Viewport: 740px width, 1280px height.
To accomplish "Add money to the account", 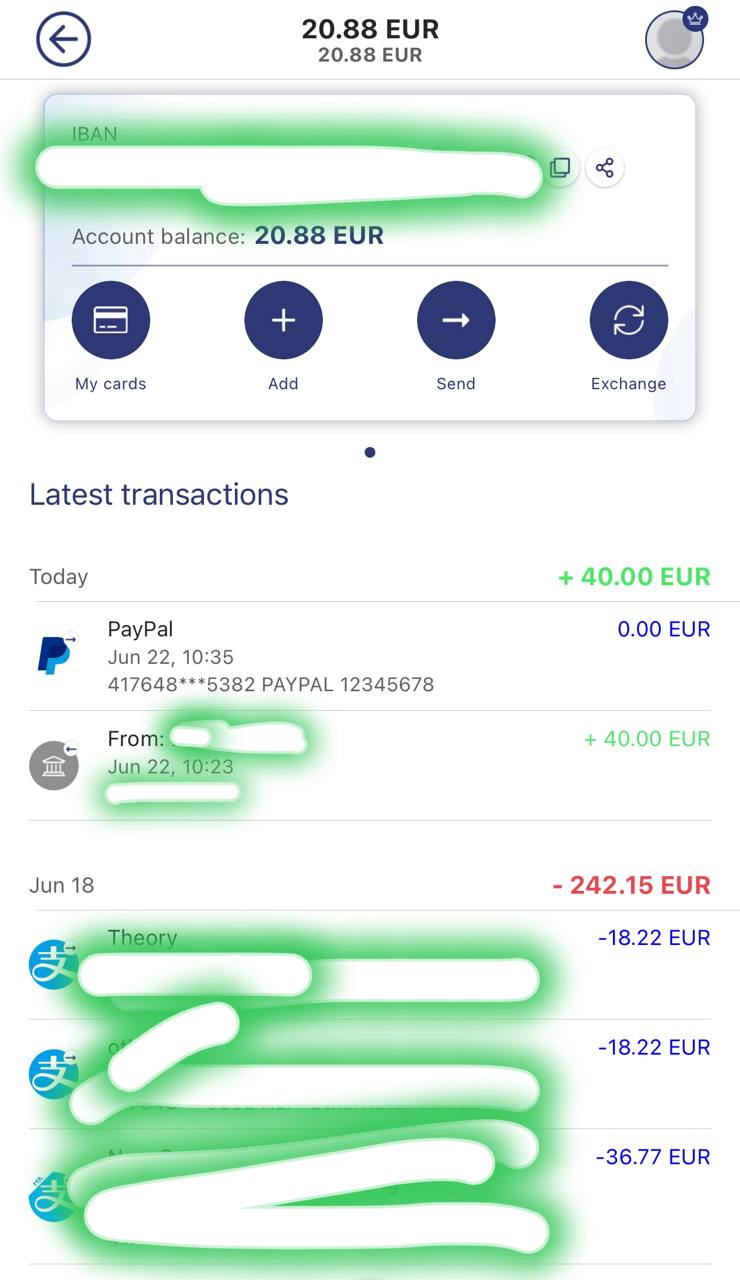I will (x=283, y=320).
